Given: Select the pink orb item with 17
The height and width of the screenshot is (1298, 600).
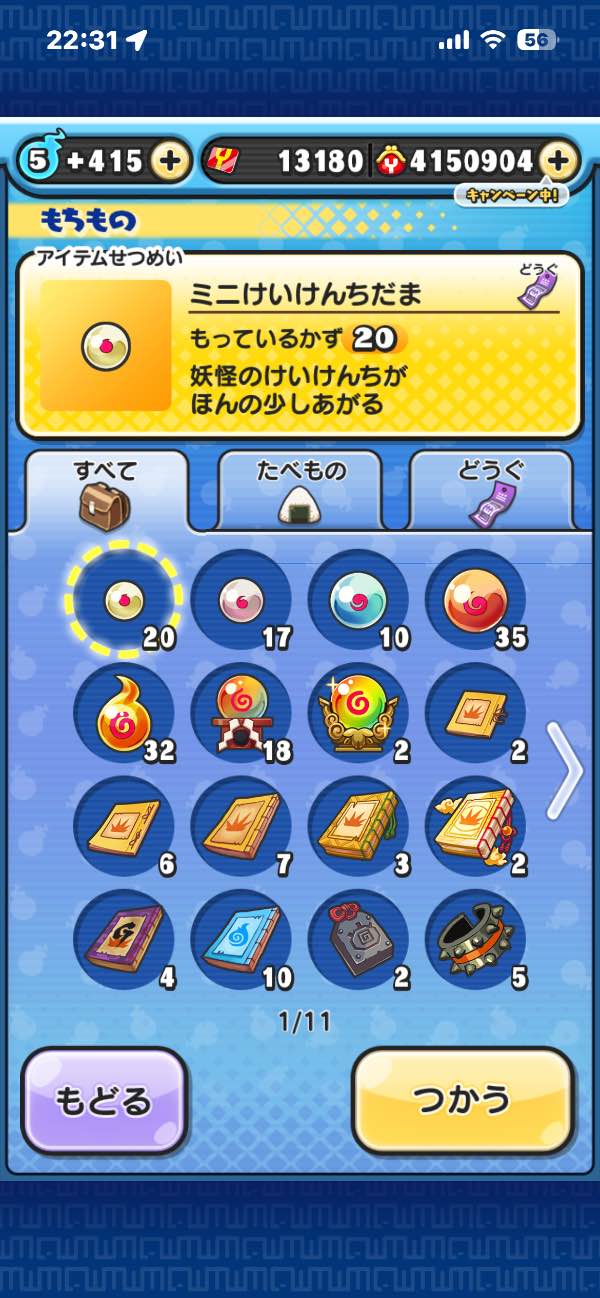Looking at the screenshot, I should [241, 600].
